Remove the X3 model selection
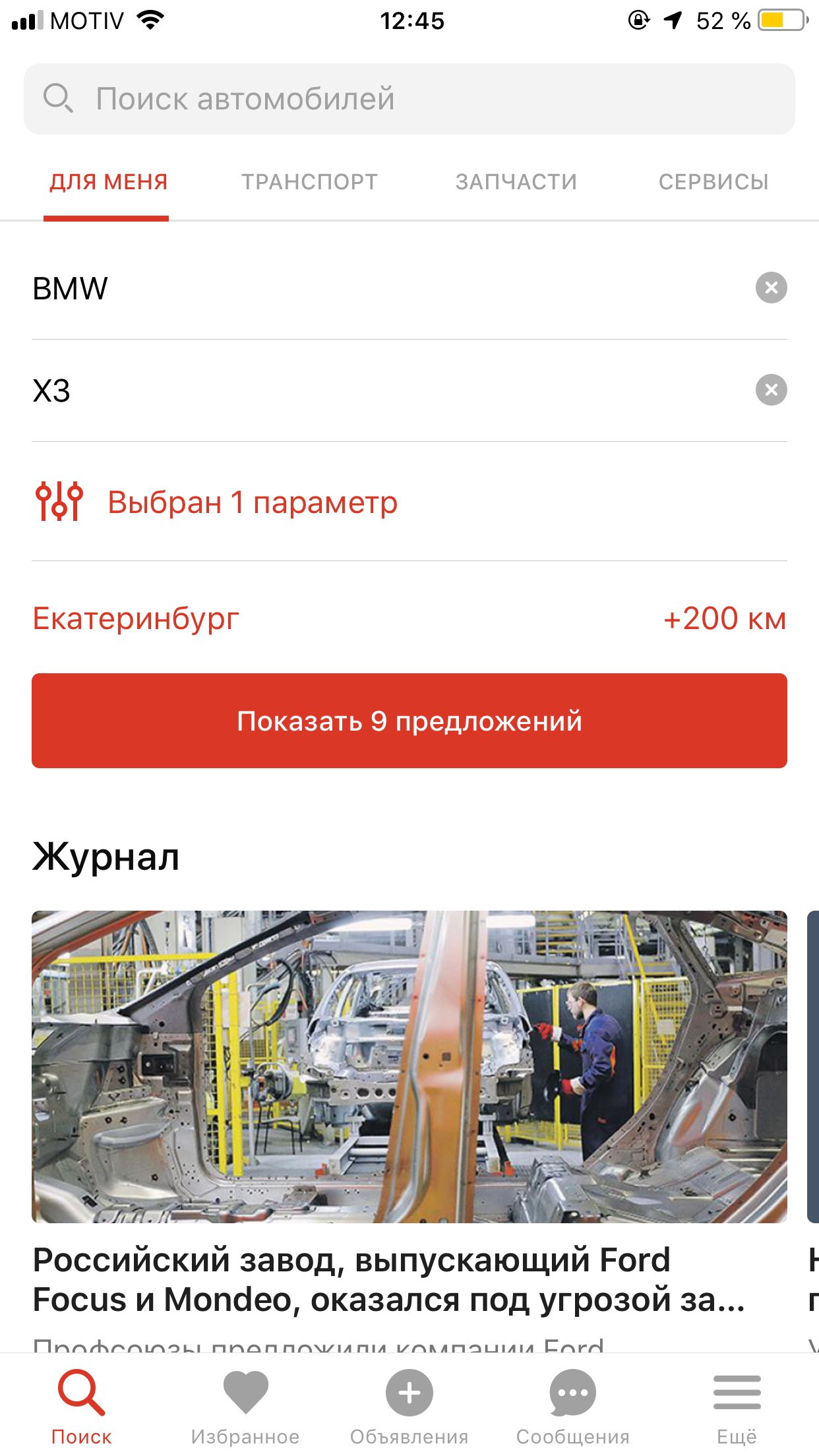Image resolution: width=819 pixels, height=1456 pixels. tap(771, 390)
